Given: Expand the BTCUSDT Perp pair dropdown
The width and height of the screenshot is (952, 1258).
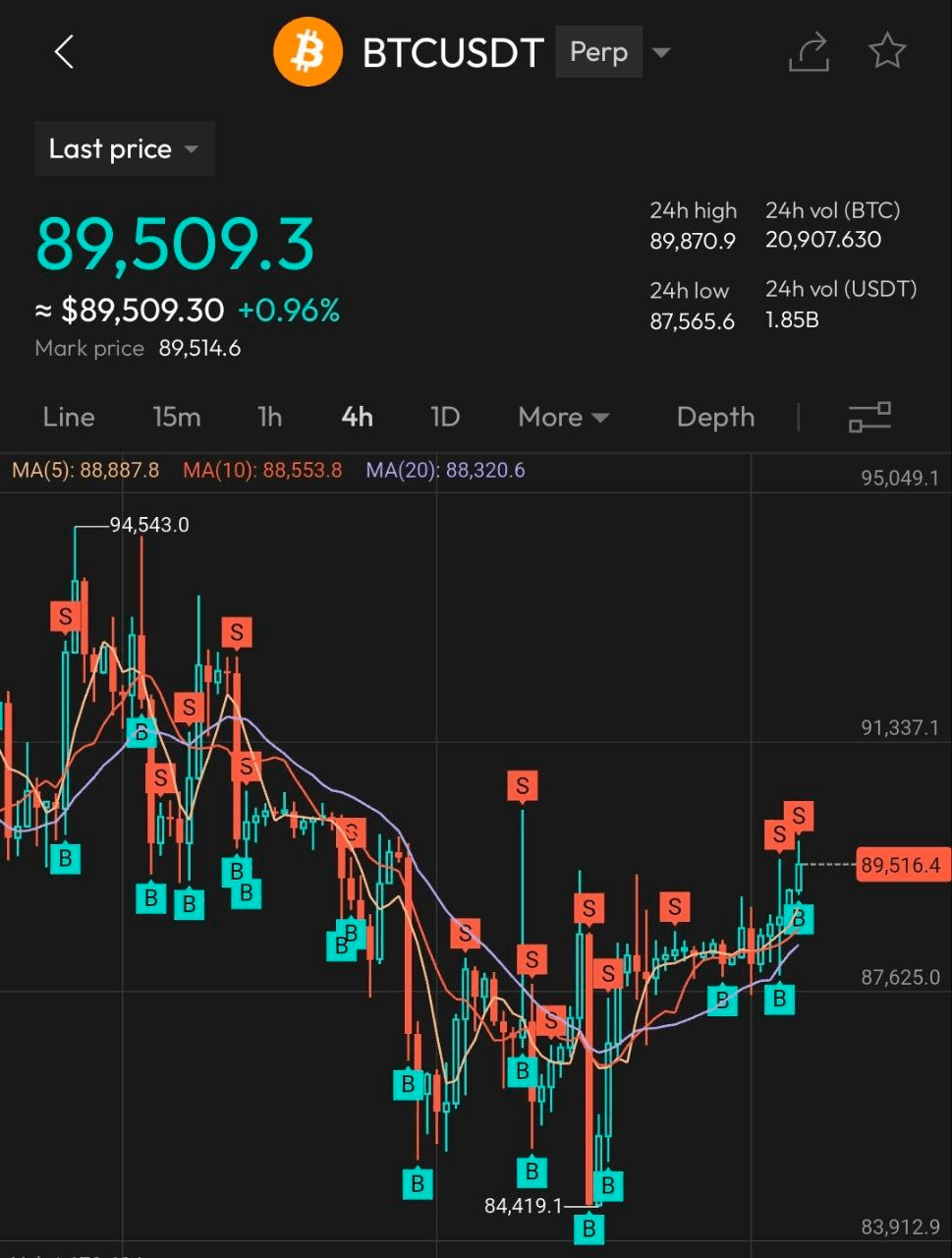Looking at the screenshot, I should click(661, 52).
